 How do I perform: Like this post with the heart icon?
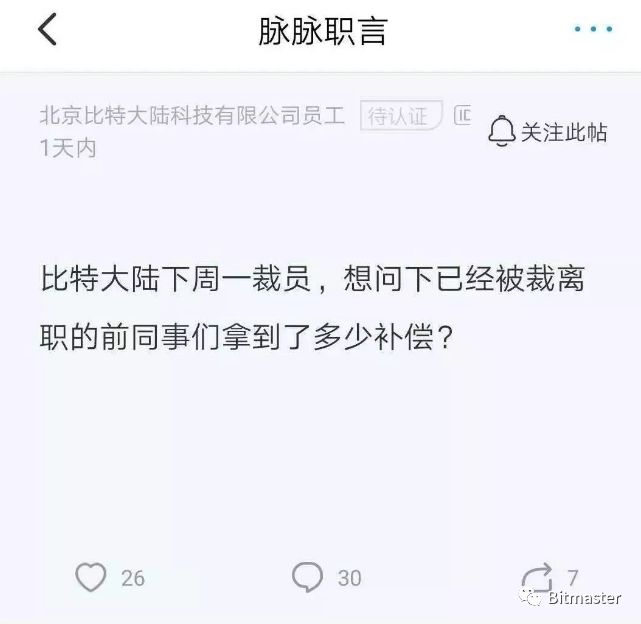tap(91, 577)
